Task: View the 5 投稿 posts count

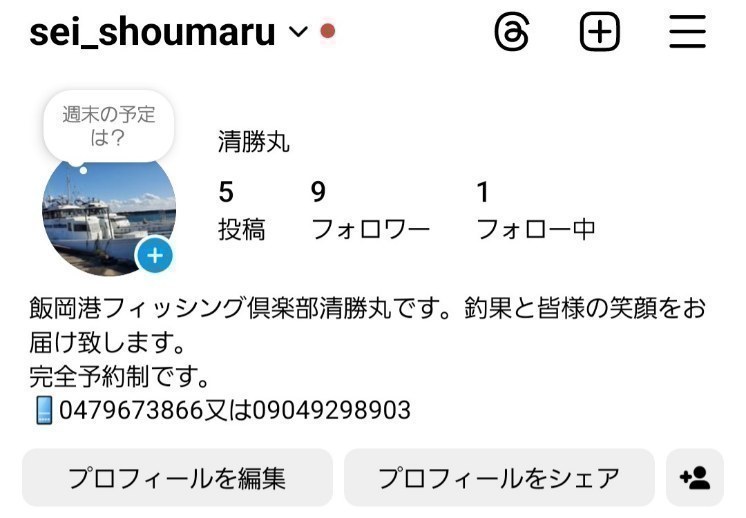Action: tap(241, 210)
